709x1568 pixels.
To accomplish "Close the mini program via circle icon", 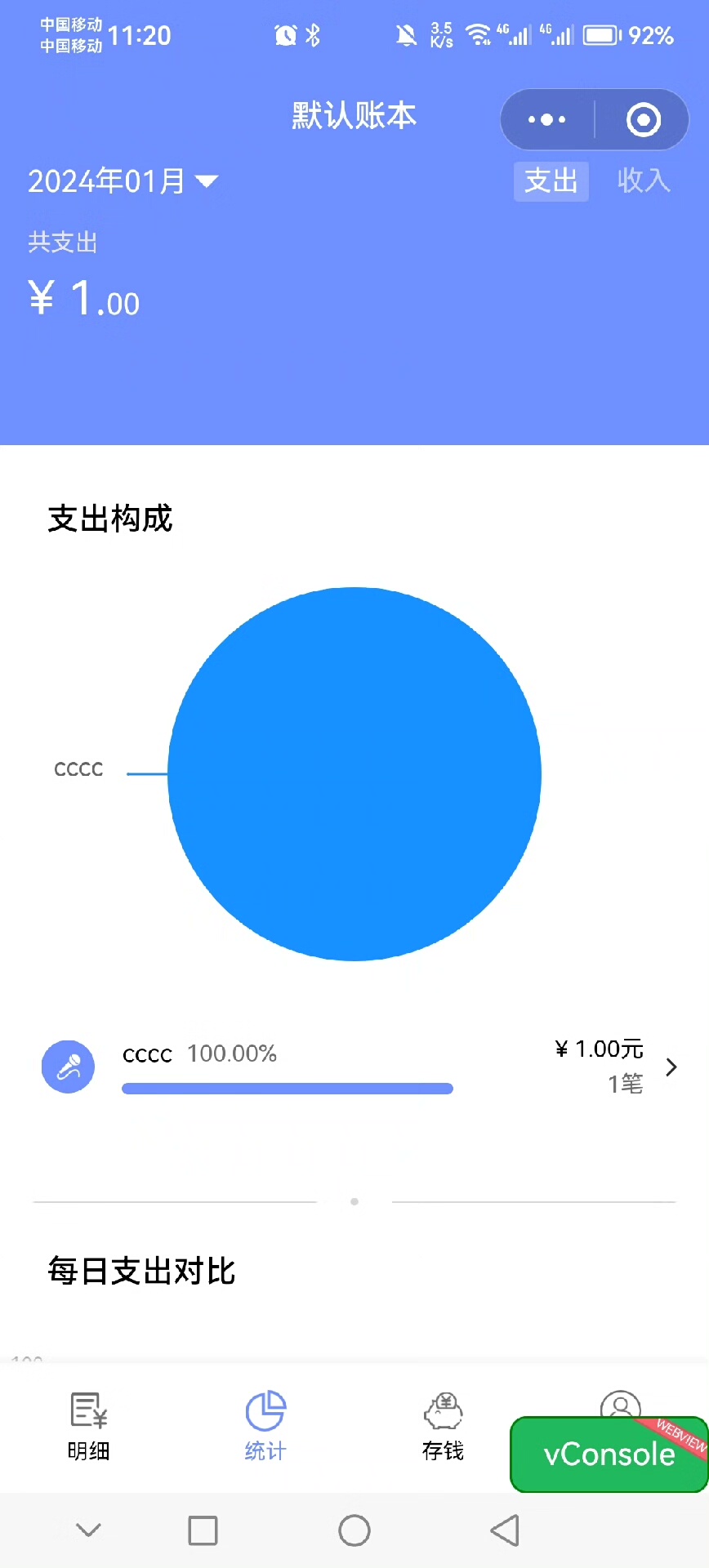I will (643, 120).
